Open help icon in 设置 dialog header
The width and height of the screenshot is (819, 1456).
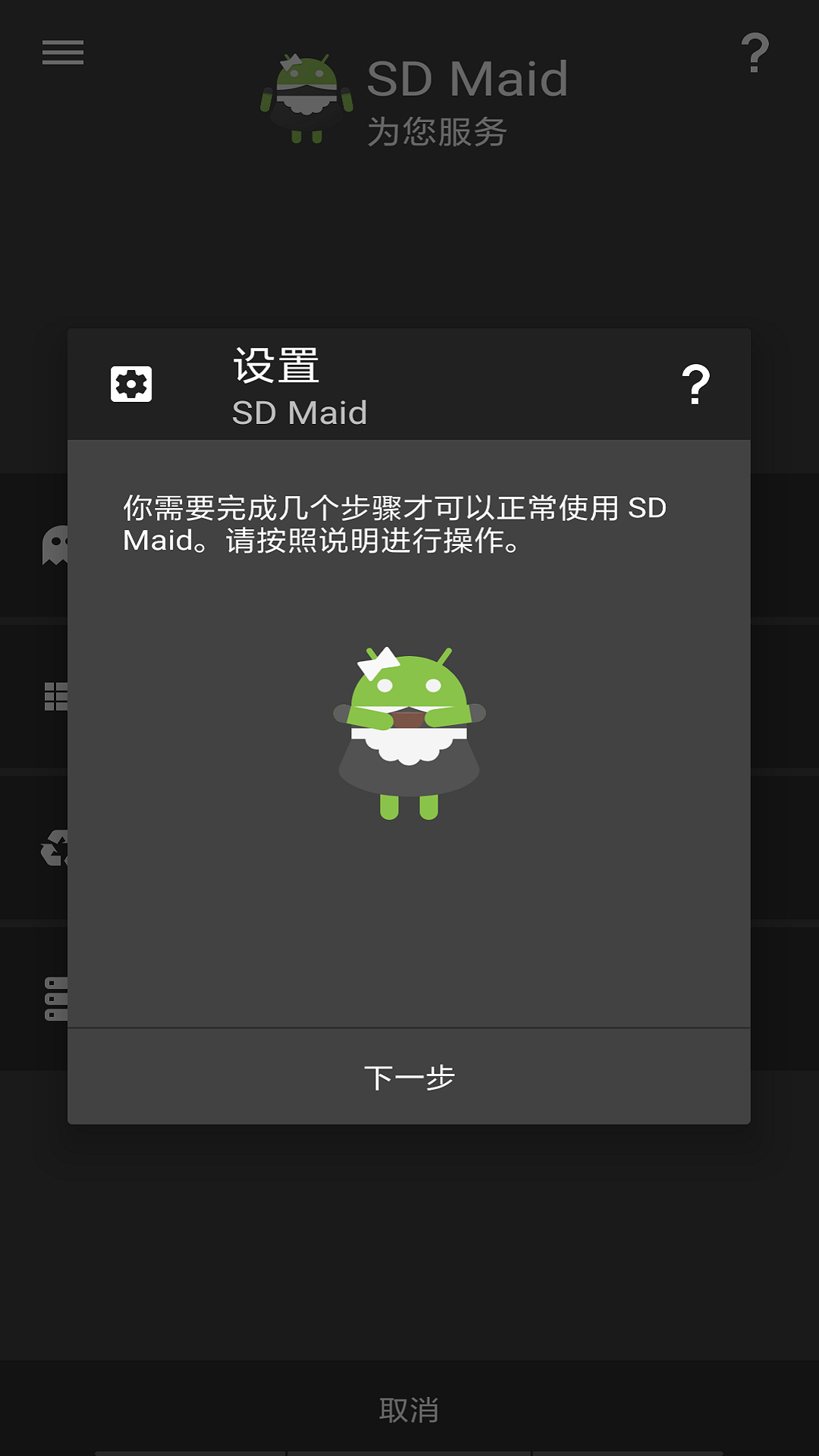695,384
